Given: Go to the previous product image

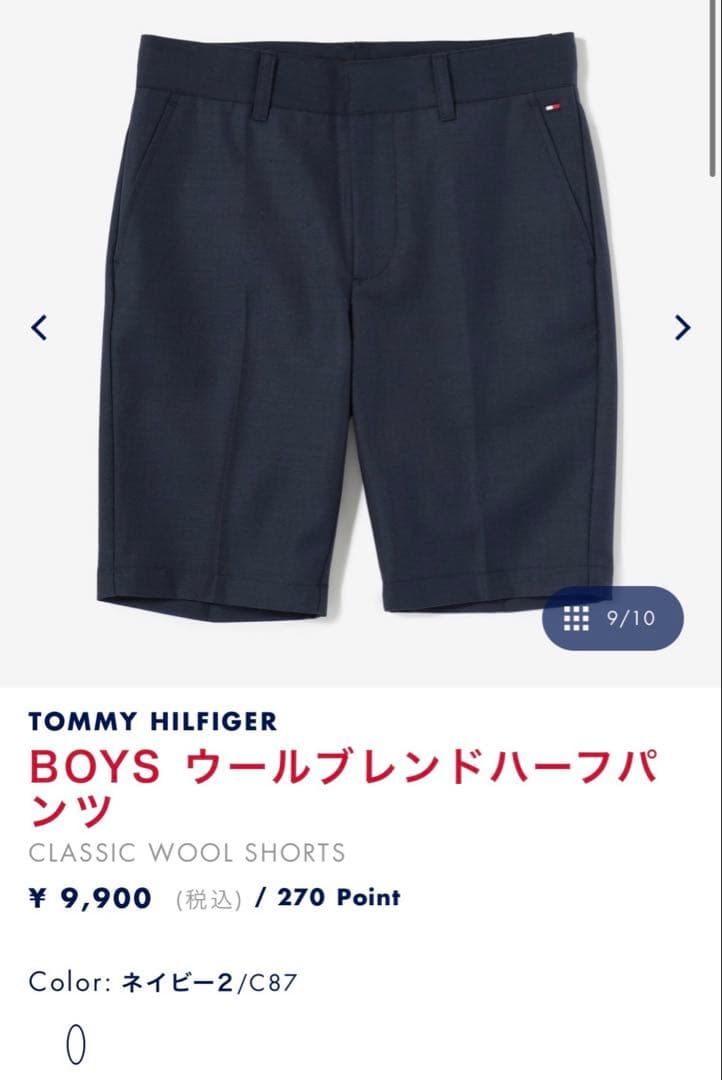Looking at the screenshot, I should coord(40,327).
